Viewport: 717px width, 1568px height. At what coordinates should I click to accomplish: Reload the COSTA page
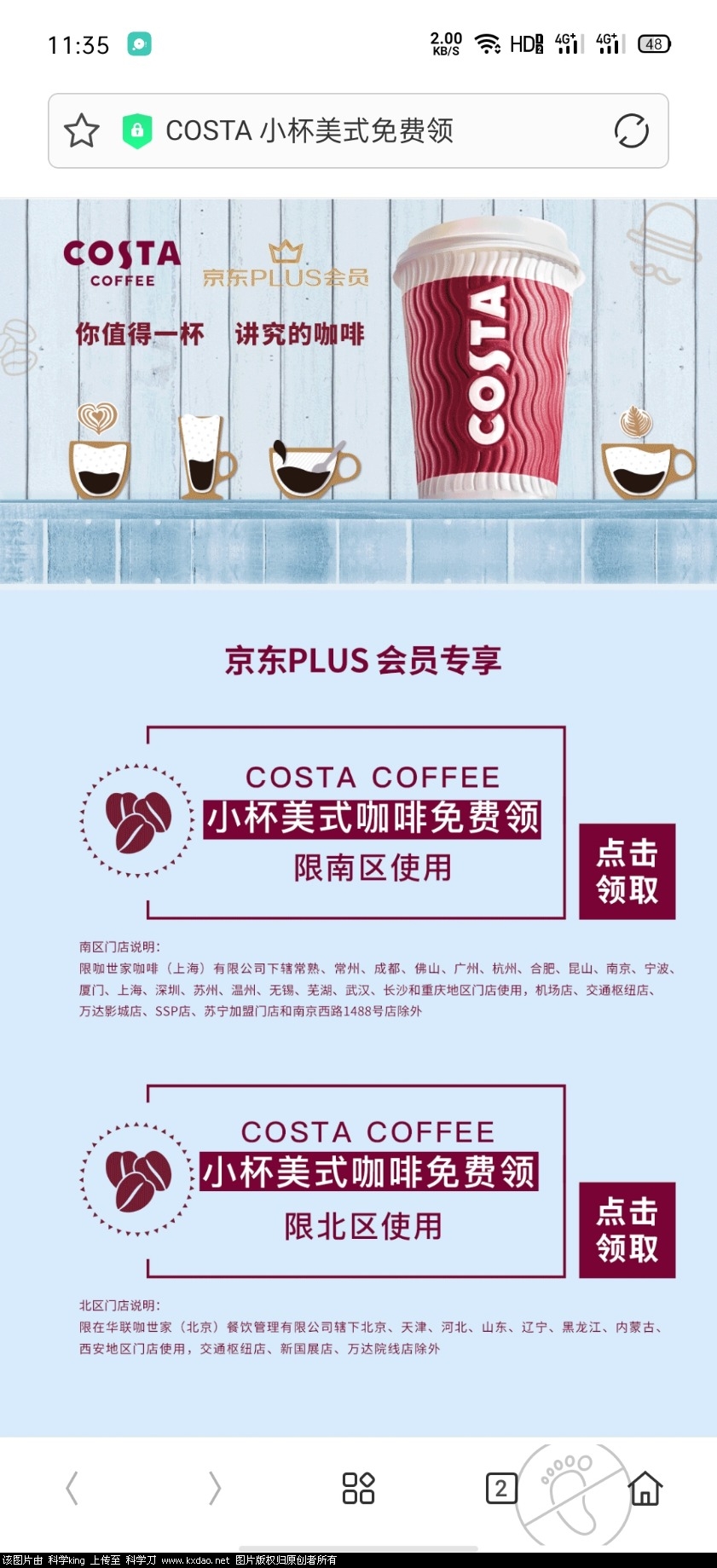pos(631,130)
